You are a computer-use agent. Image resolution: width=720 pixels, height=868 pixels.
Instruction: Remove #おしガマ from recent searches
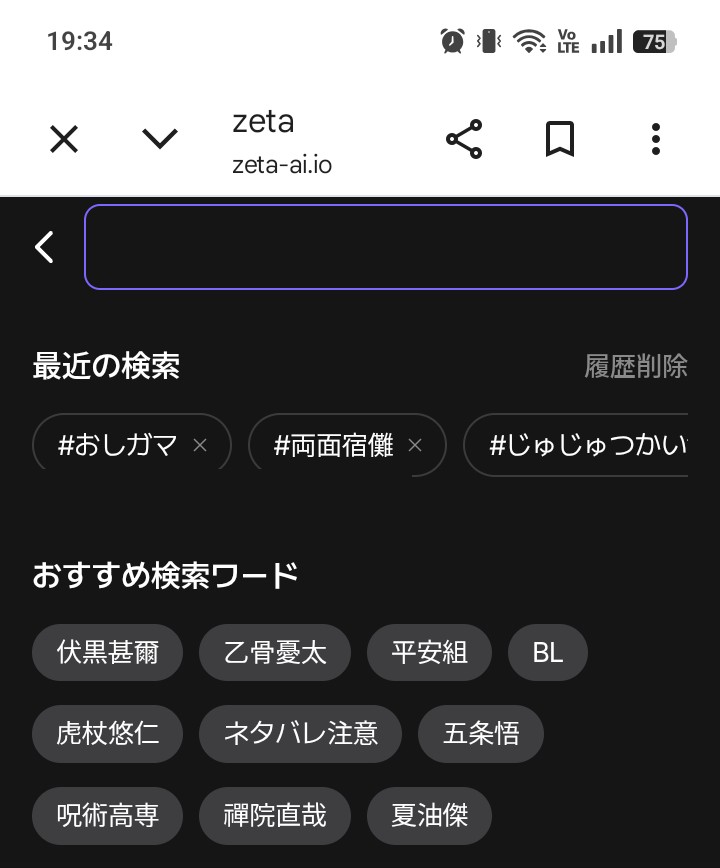pos(200,445)
